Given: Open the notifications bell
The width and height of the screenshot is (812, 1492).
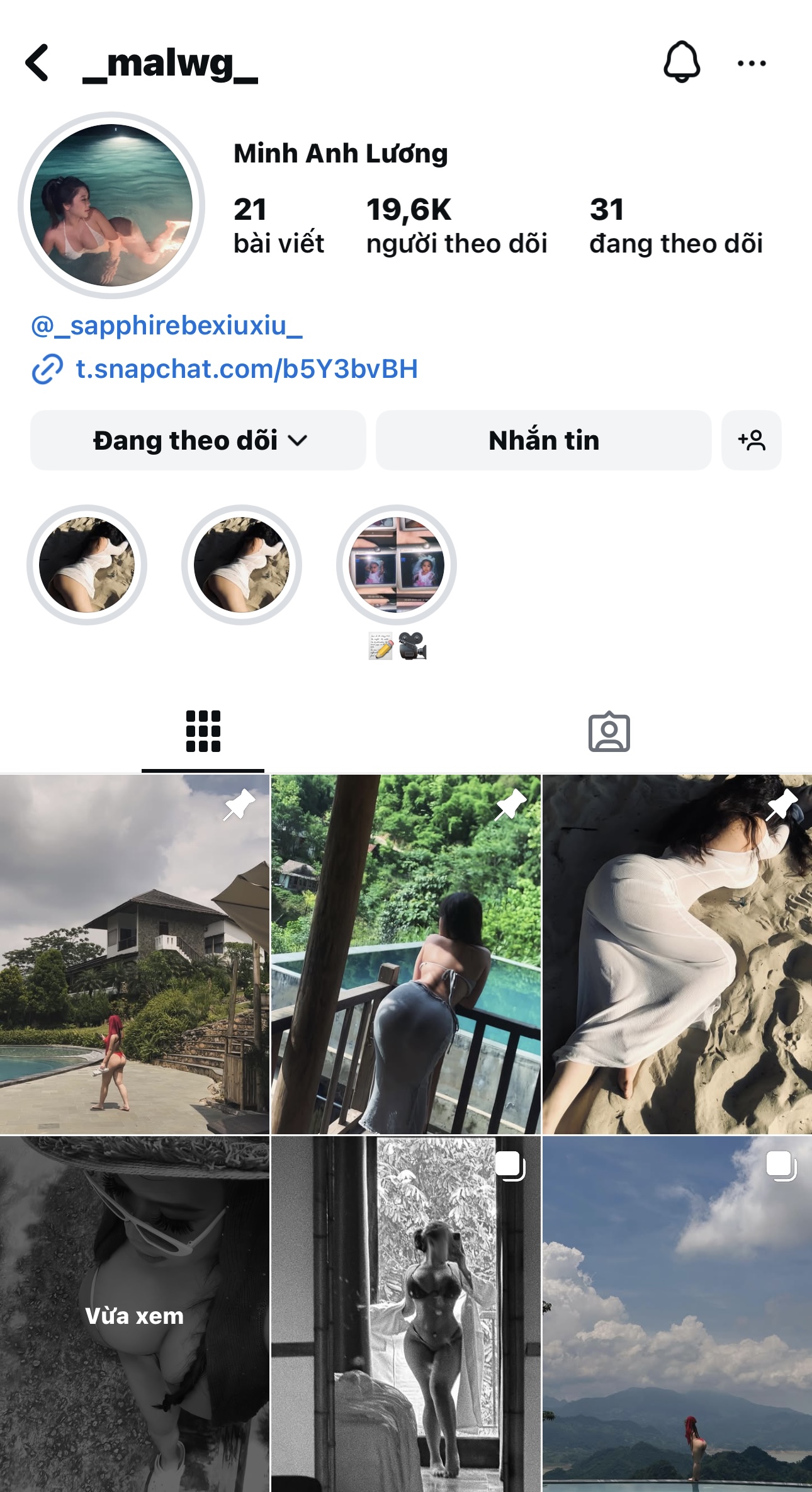Looking at the screenshot, I should (x=682, y=62).
